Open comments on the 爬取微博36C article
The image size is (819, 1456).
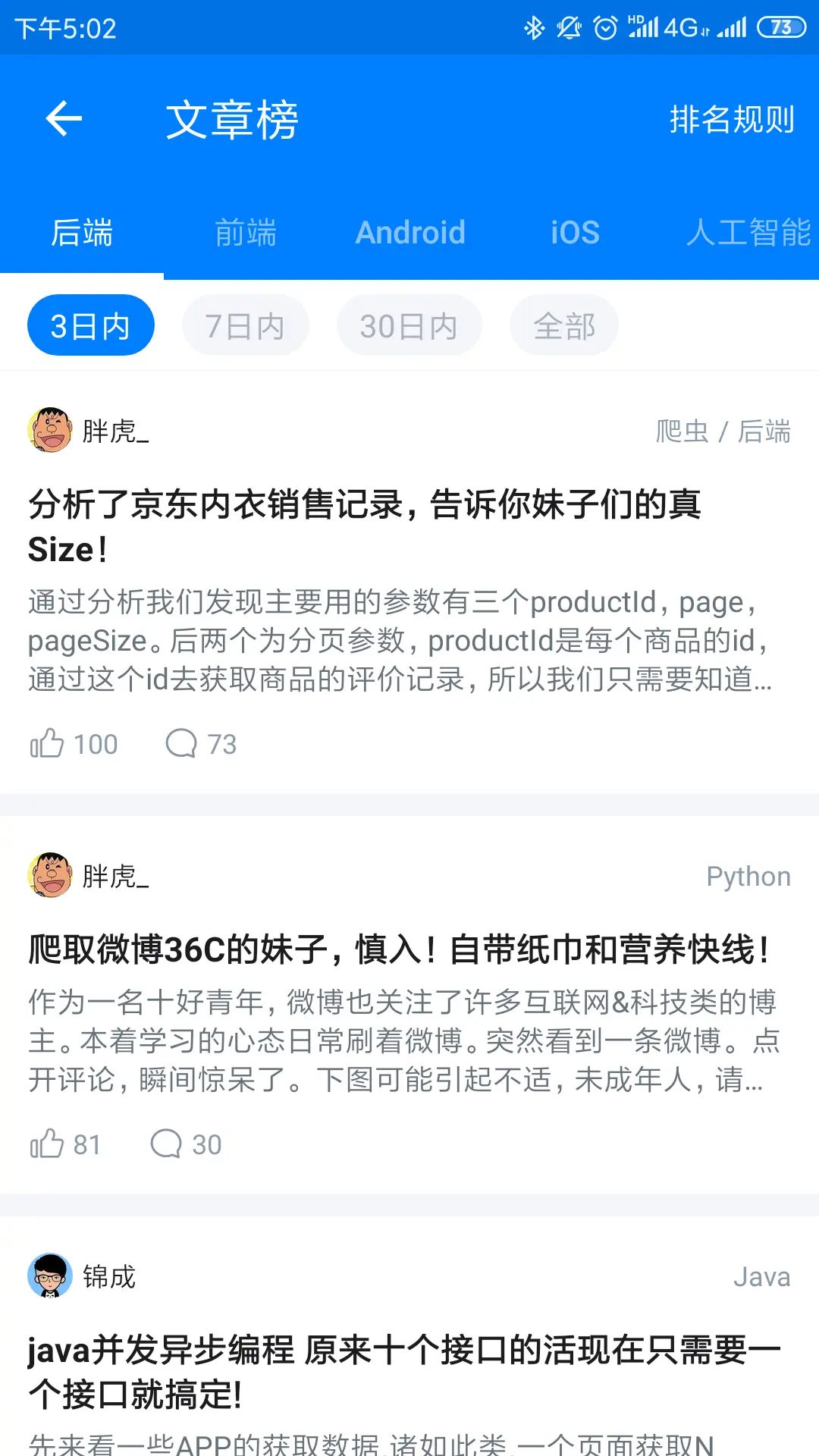tap(167, 1144)
